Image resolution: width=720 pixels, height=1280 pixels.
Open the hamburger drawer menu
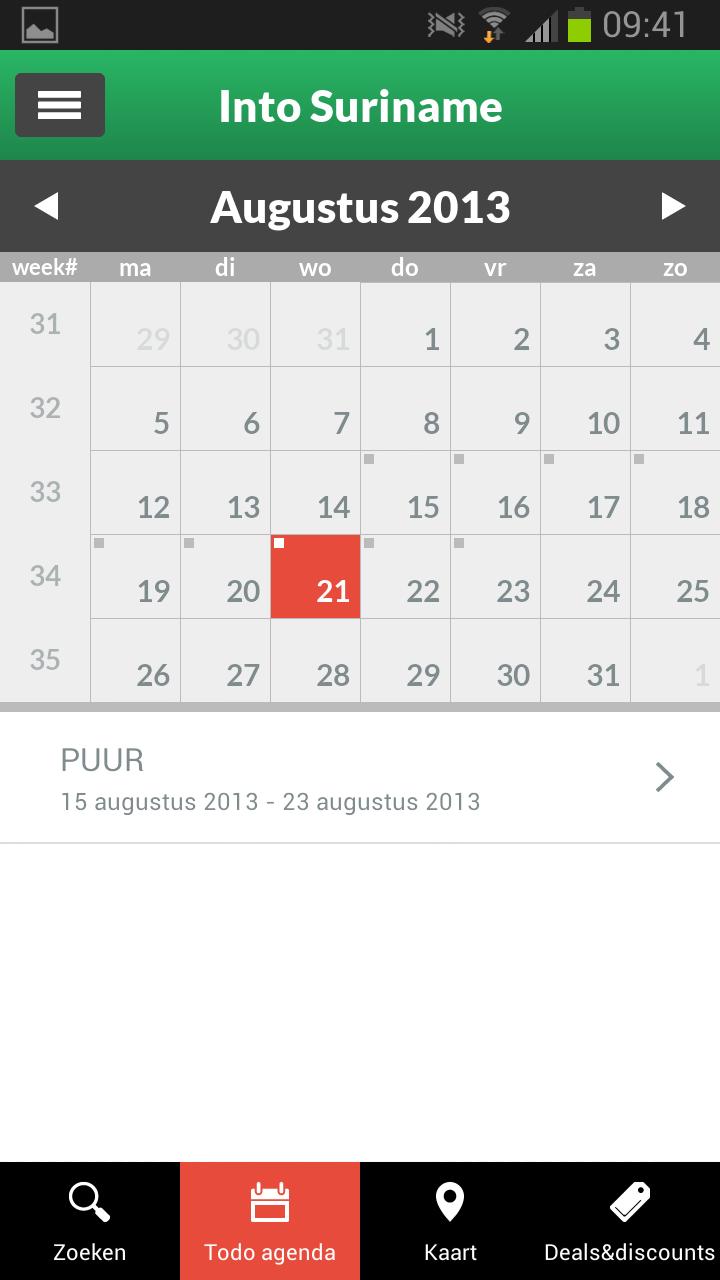pyautogui.click(x=60, y=105)
